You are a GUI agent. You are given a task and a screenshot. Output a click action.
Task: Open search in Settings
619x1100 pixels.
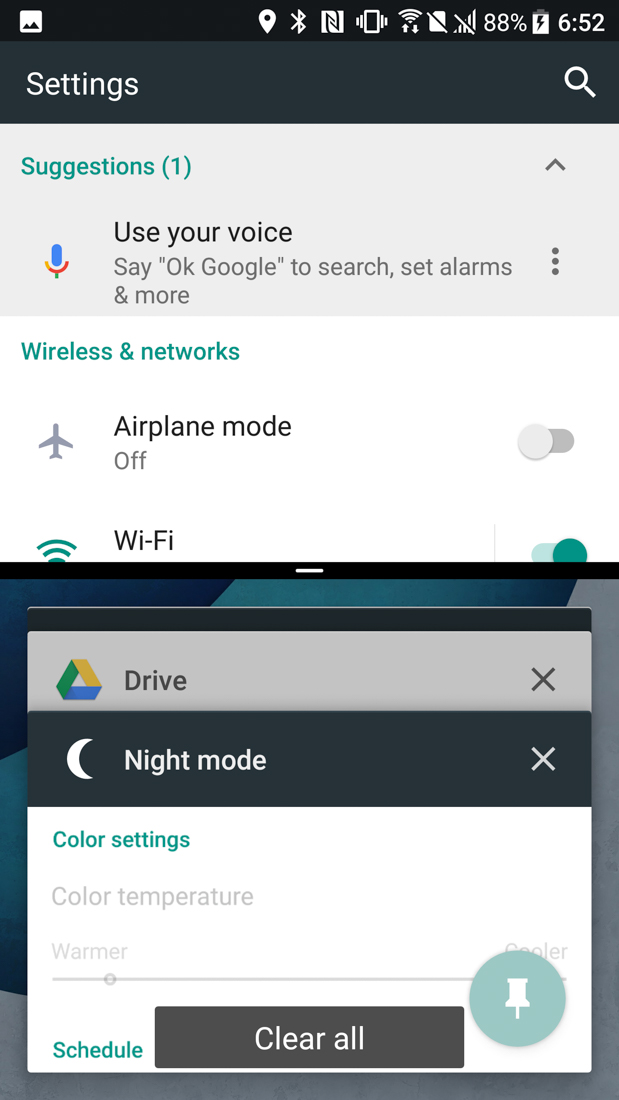(579, 83)
